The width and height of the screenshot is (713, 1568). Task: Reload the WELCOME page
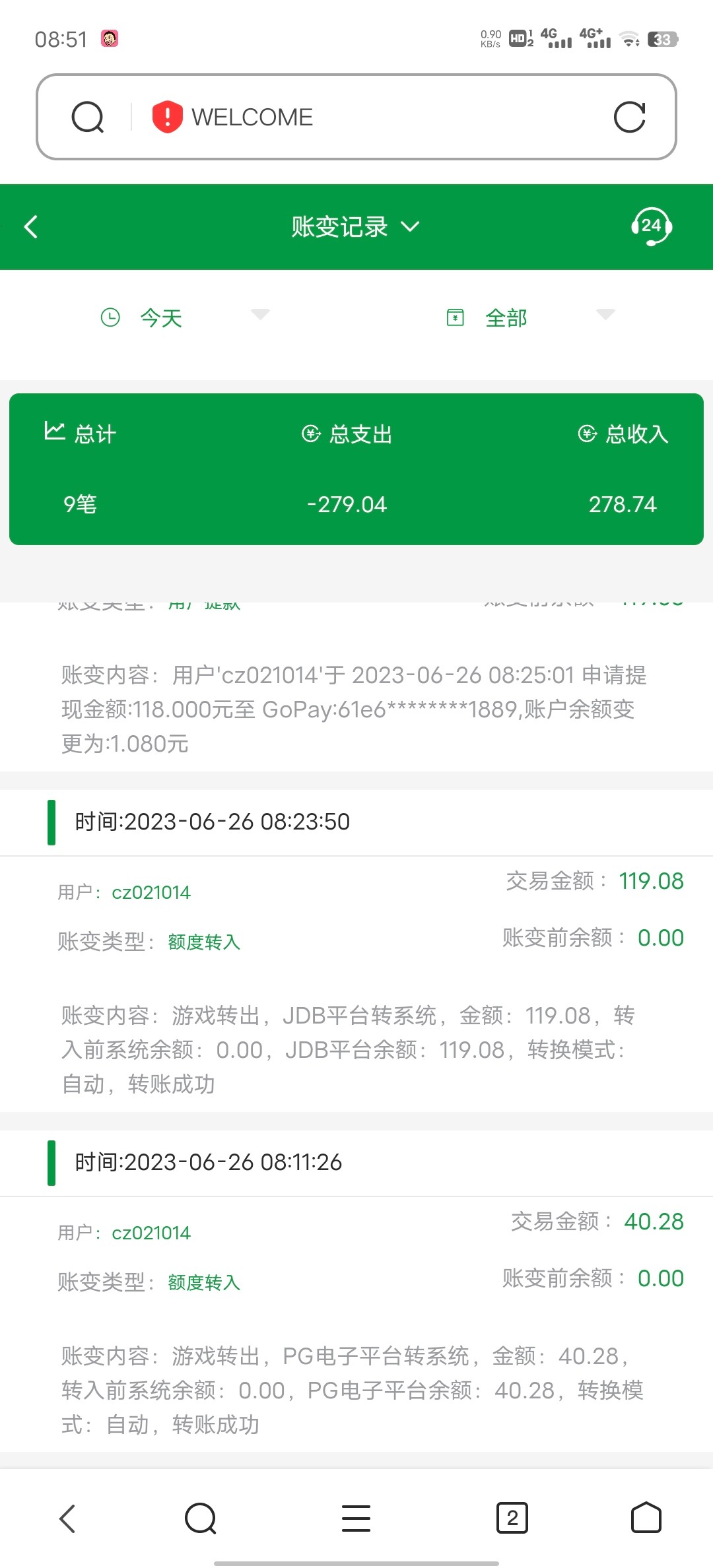pyautogui.click(x=628, y=117)
